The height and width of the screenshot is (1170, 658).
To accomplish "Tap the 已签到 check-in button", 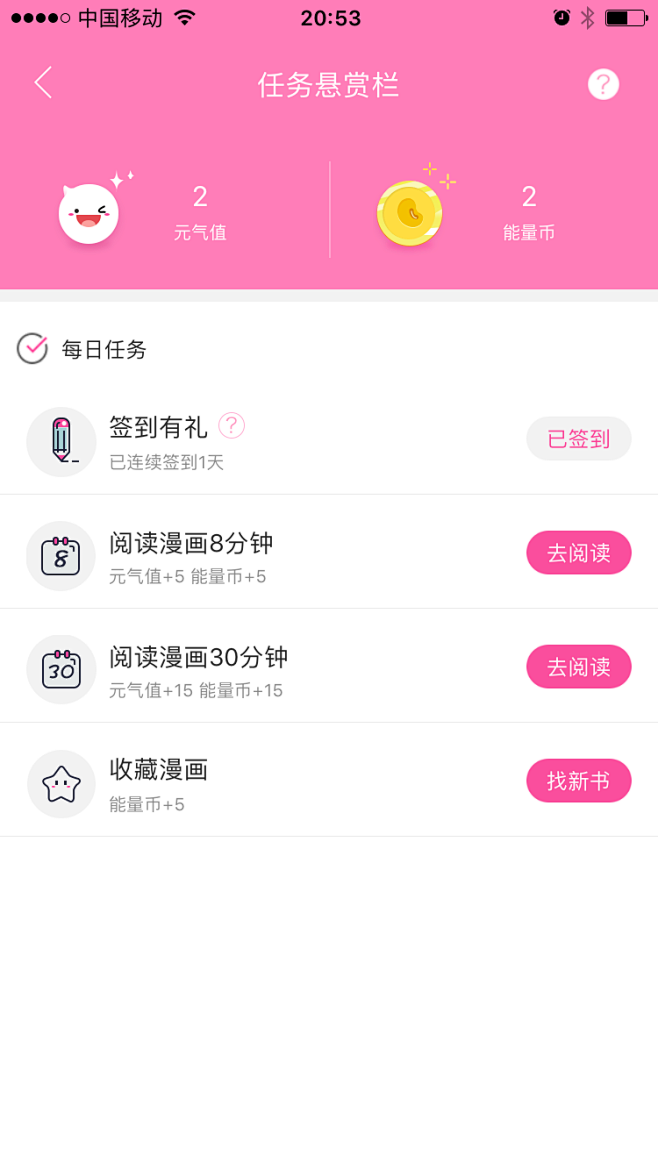I will tap(579, 439).
